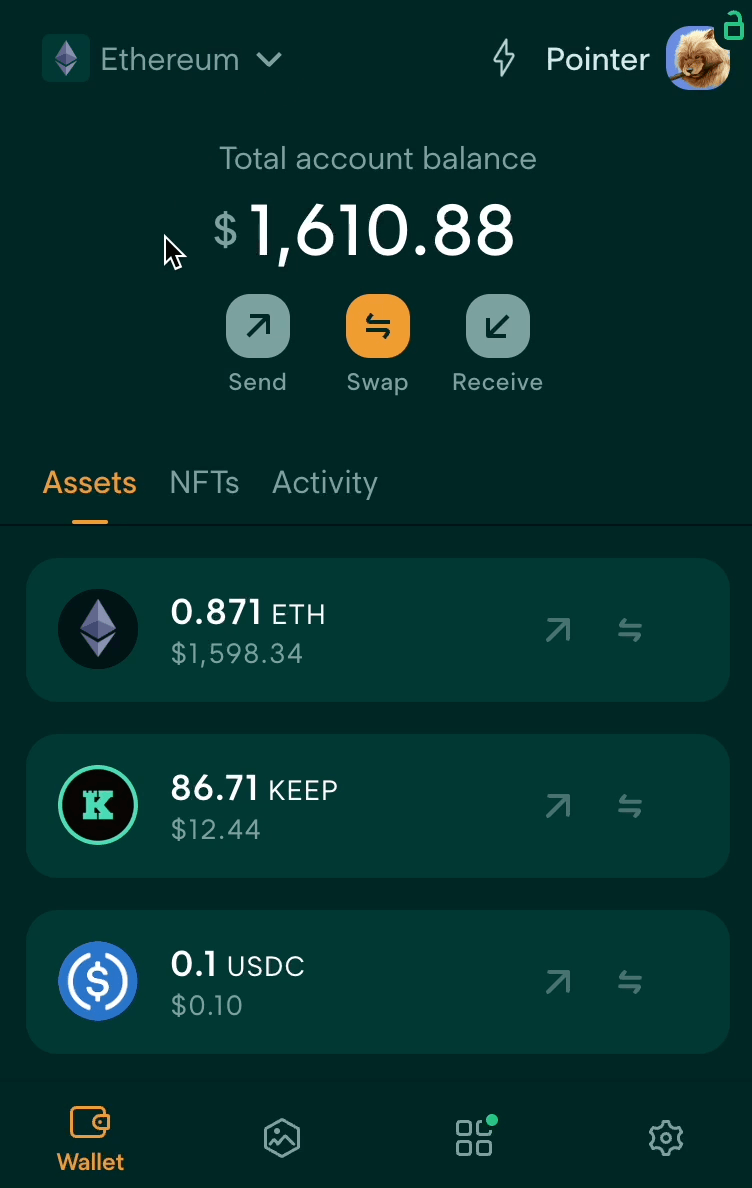Send ETH using its arrow icon
The image size is (752, 1188).
558,630
